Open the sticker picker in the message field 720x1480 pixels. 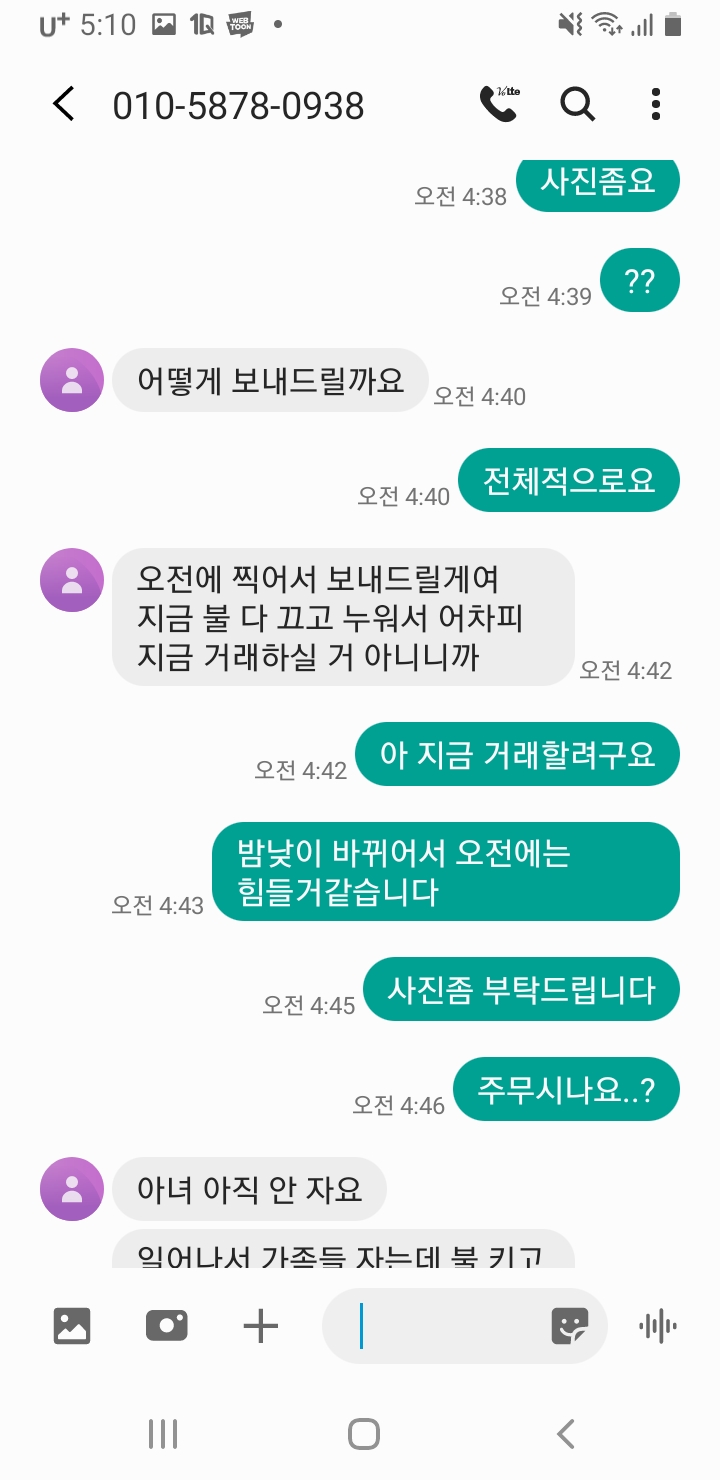click(570, 1326)
